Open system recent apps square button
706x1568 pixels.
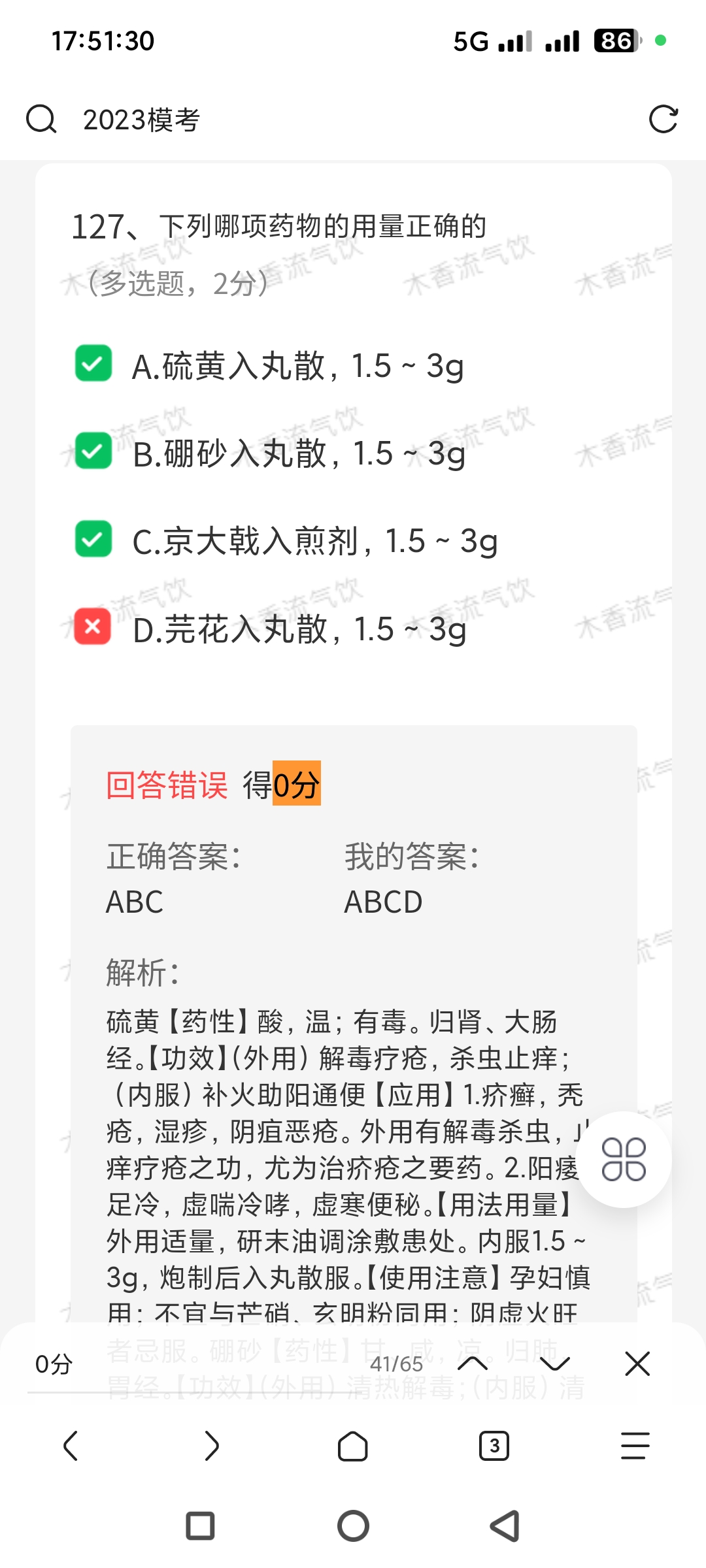click(x=201, y=1526)
